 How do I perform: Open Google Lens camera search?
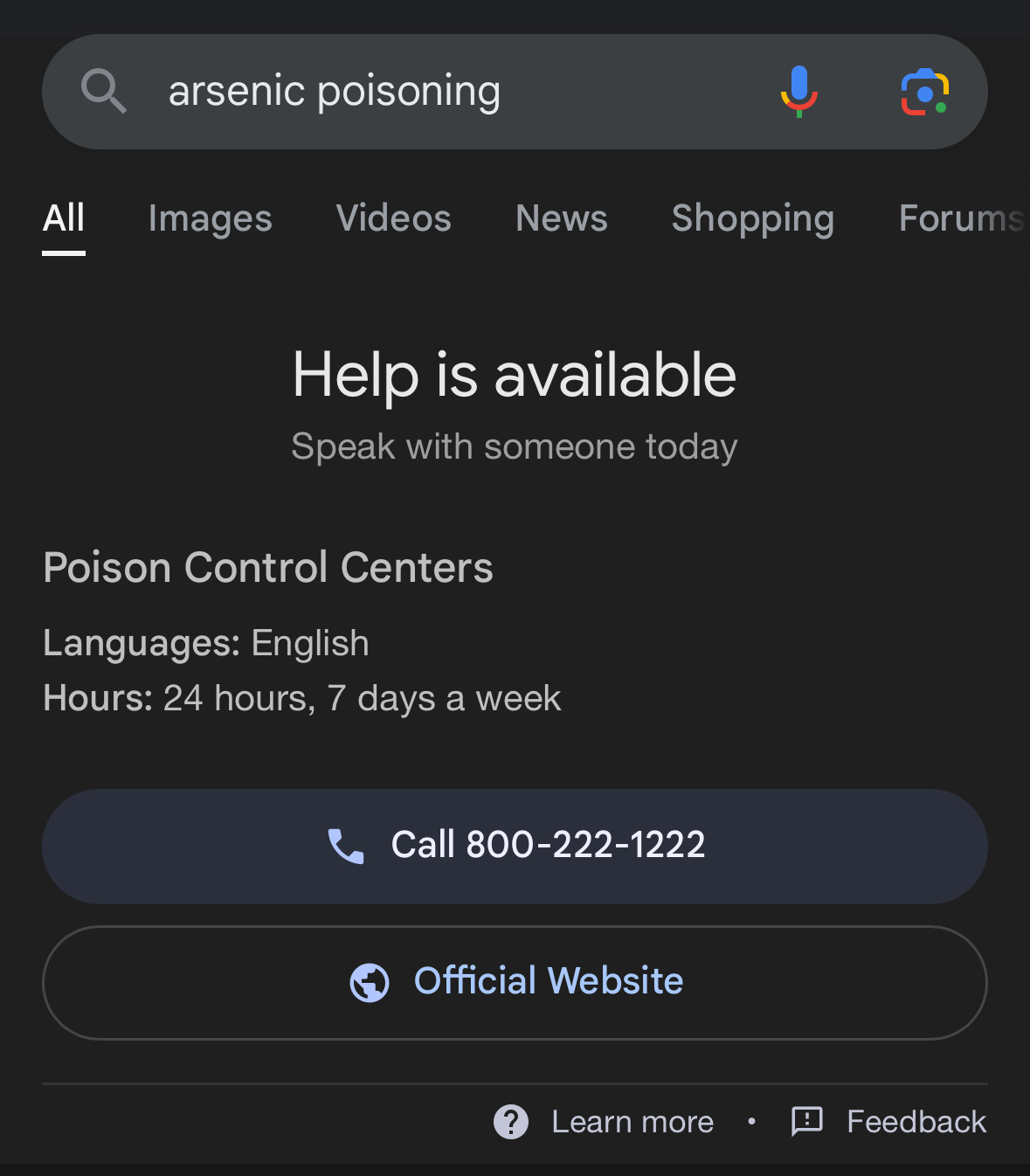[x=924, y=92]
